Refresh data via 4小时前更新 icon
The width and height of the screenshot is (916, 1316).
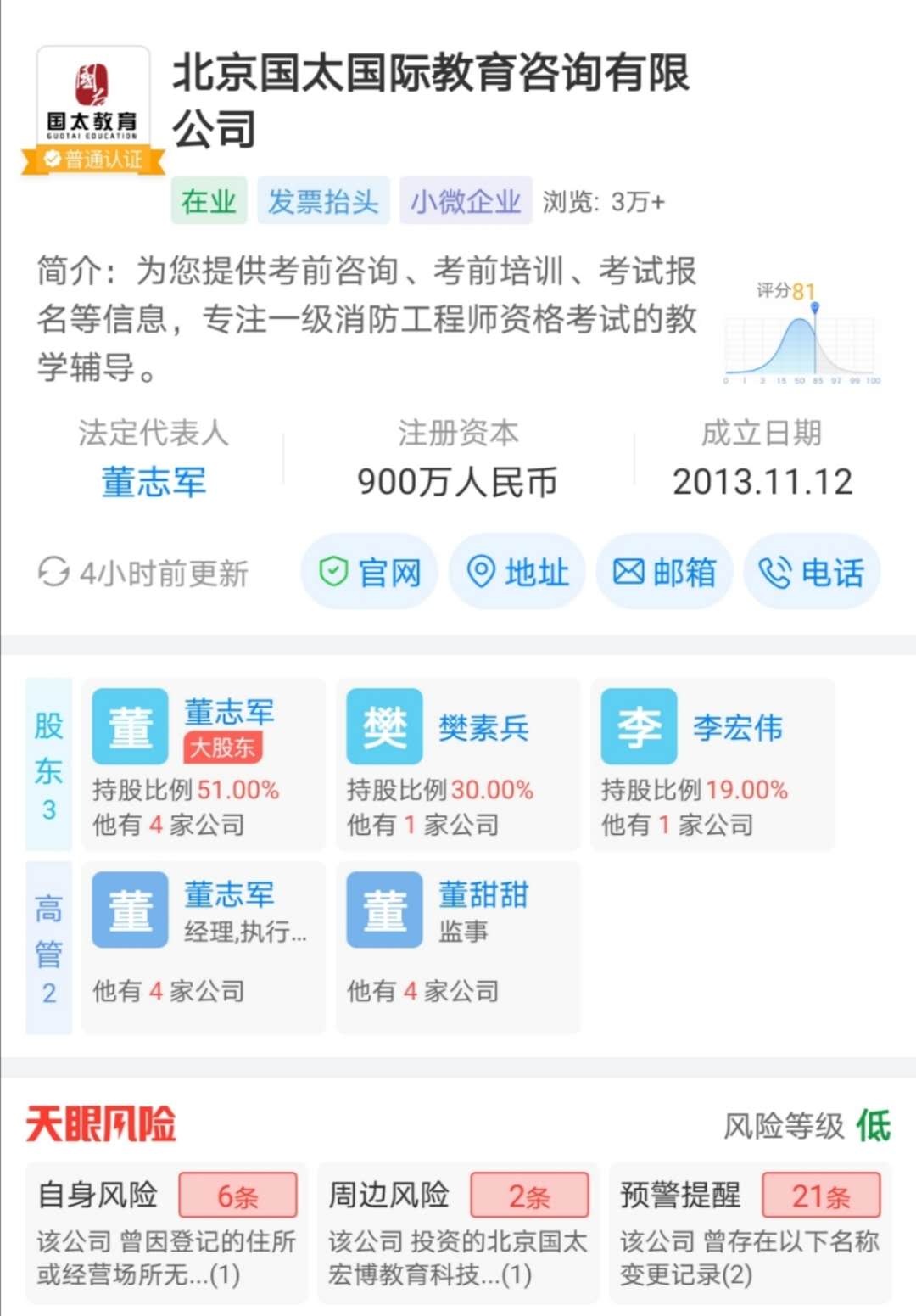click(x=53, y=572)
